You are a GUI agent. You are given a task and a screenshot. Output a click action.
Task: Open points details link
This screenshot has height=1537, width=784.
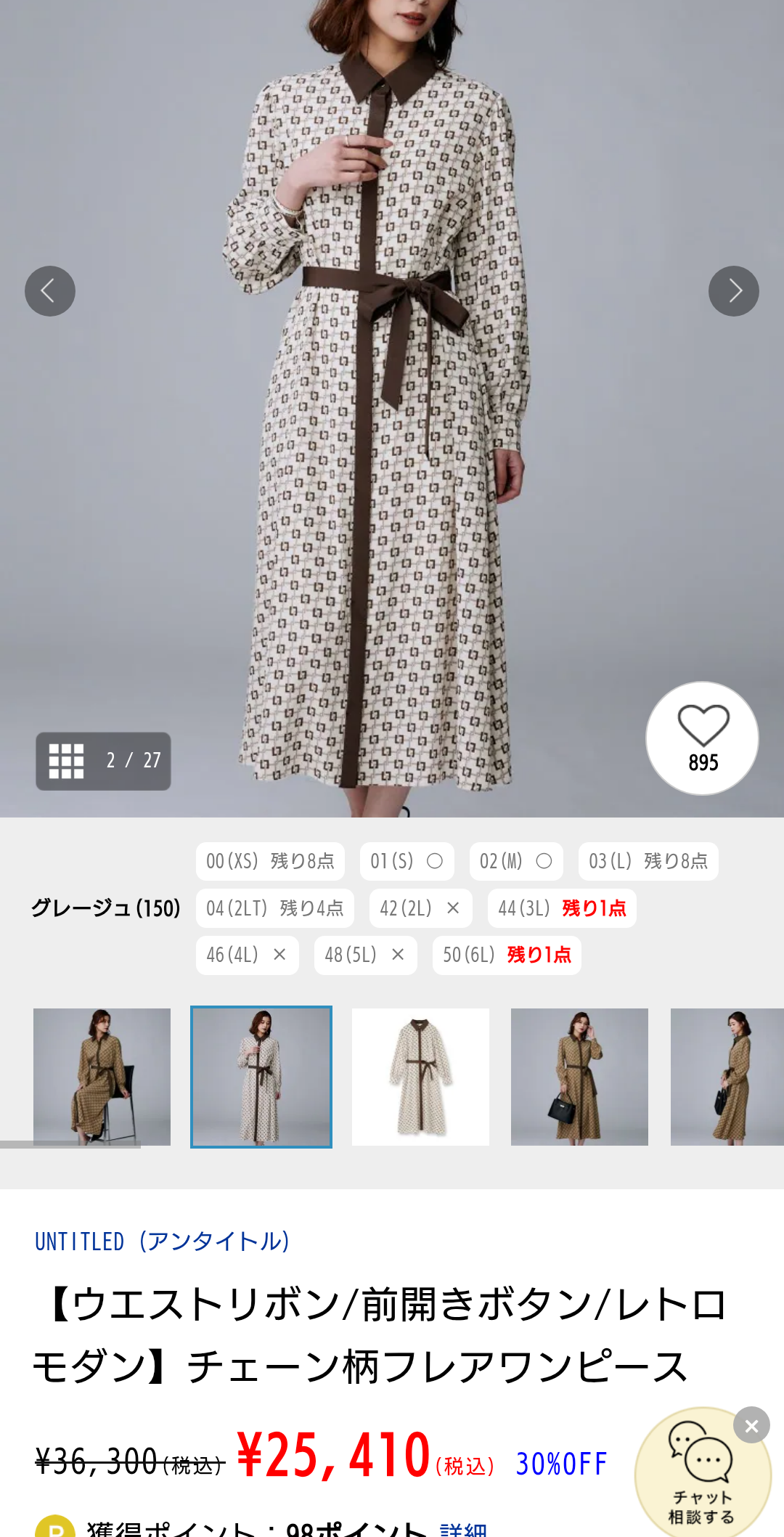463,1529
